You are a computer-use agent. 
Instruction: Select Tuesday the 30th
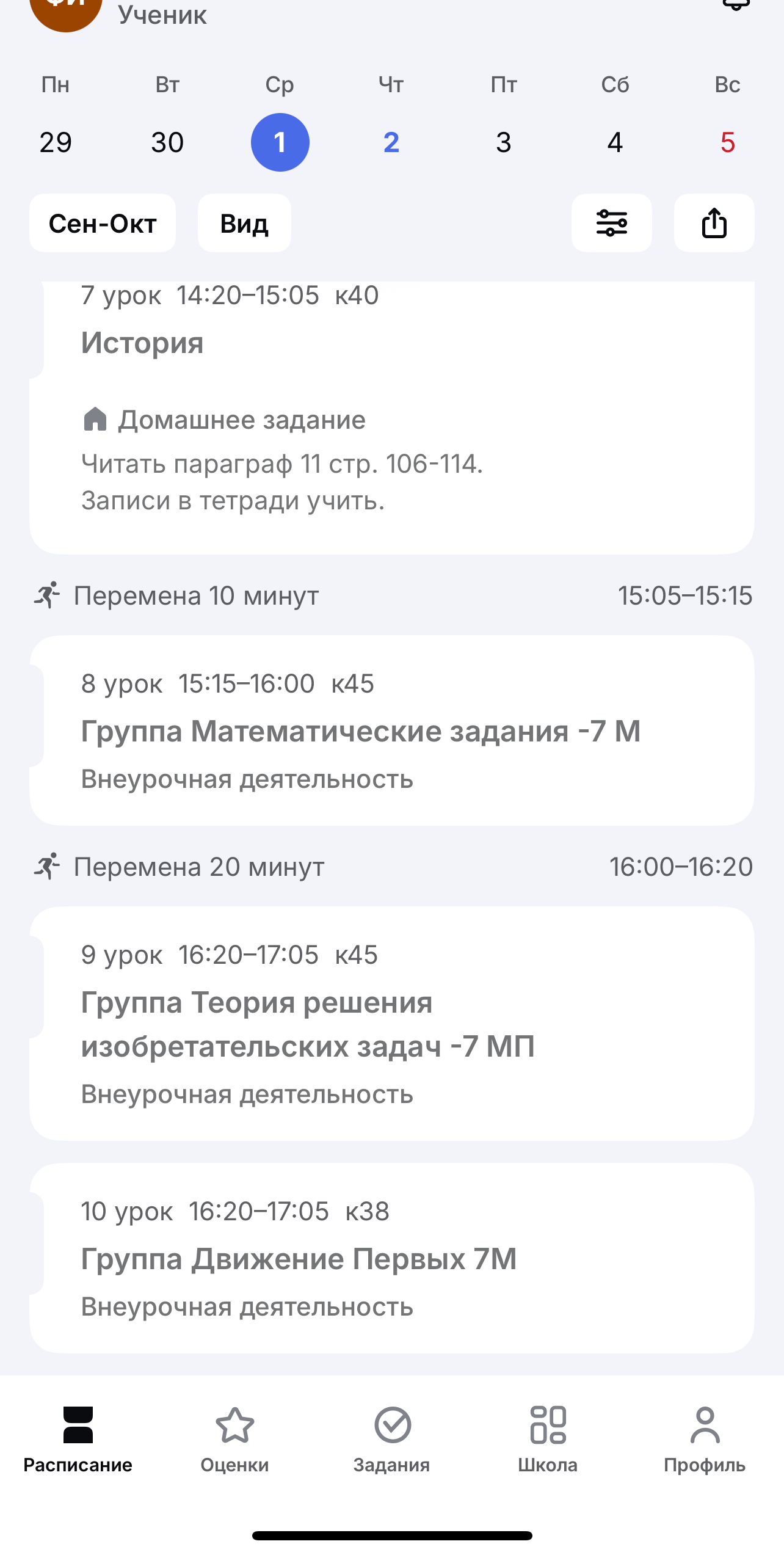(167, 142)
